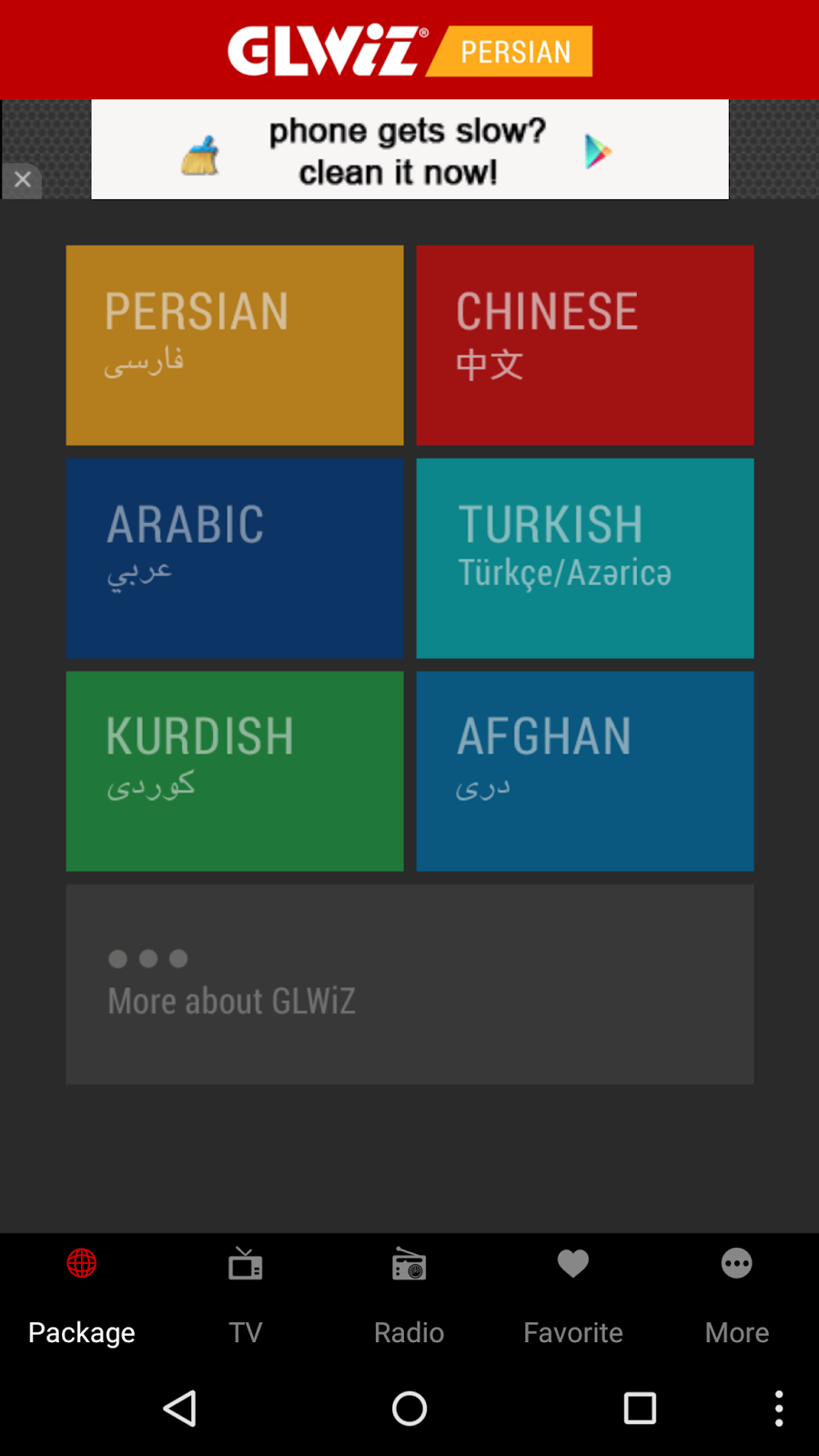Open the system overflow menu dots
This screenshot has height=1456, width=819.
click(x=779, y=1409)
